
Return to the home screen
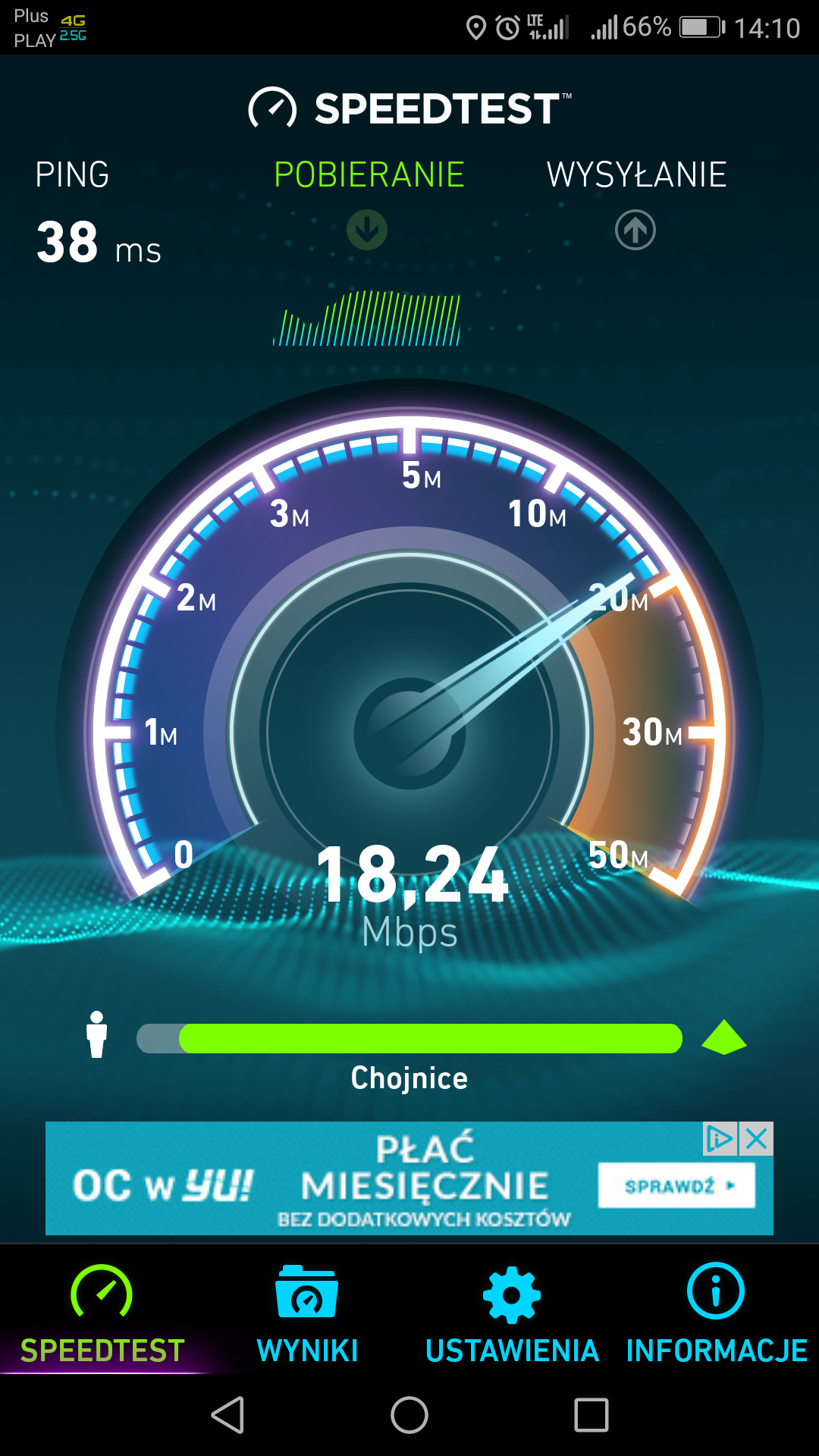[409, 1415]
